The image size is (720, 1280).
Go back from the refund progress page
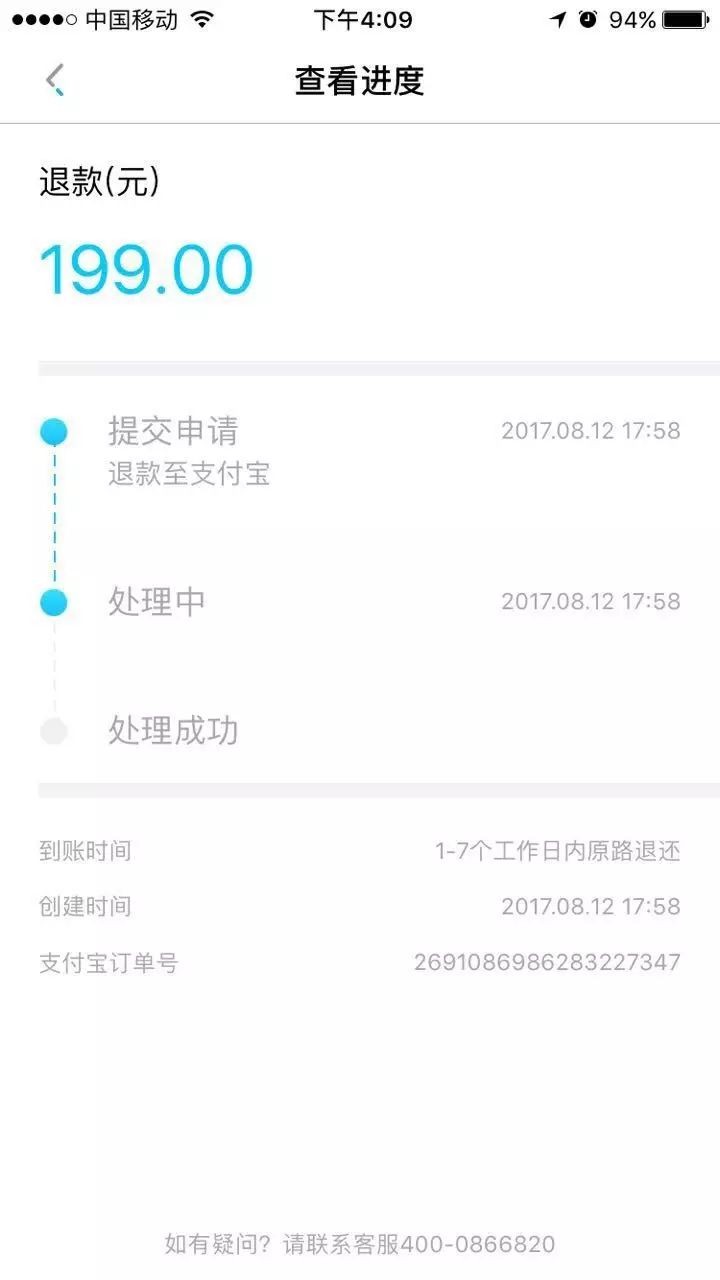pyautogui.click(x=55, y=80)
